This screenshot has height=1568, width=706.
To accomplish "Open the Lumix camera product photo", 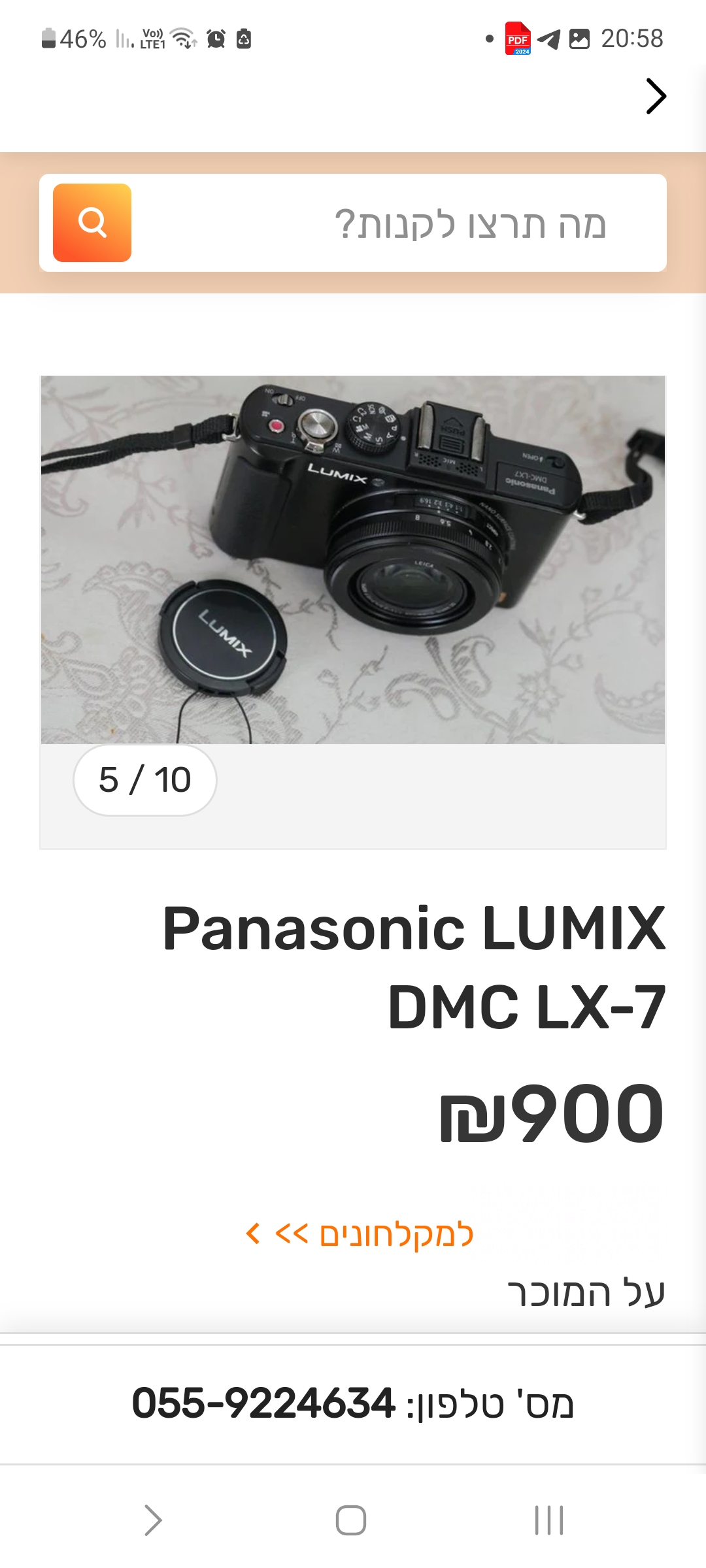I will tap(353, 559).
